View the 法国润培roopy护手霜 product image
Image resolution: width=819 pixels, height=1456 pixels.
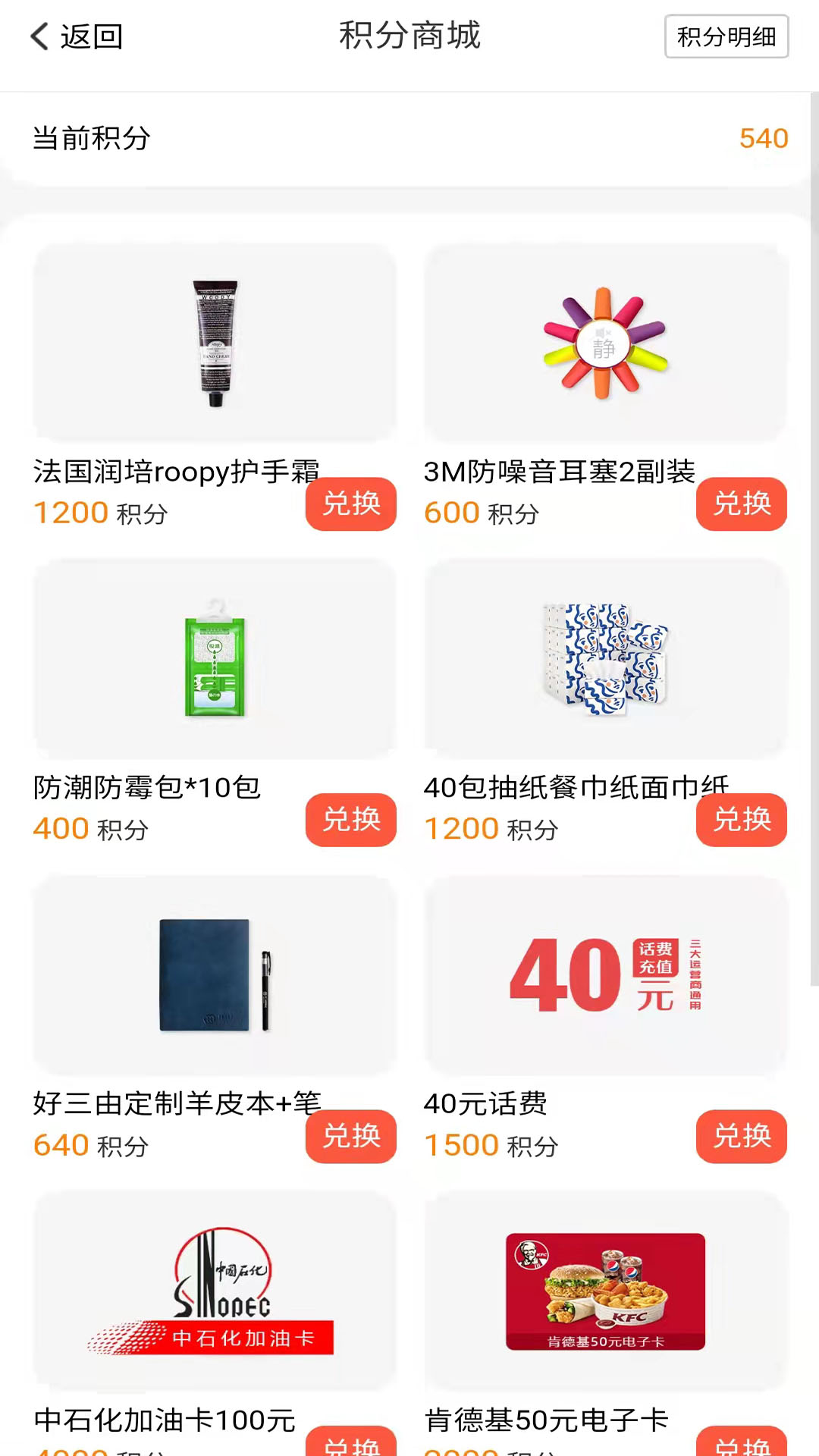tap(215, 343)
